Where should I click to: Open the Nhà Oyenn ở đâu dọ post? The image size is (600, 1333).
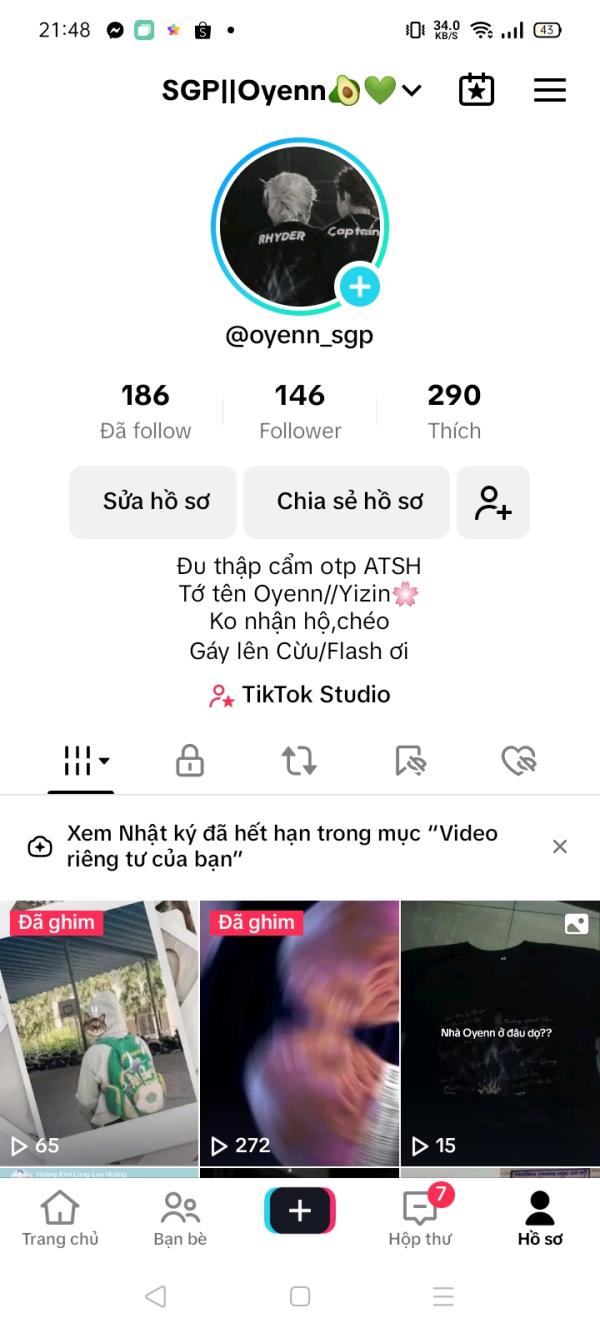(500, 1033)
